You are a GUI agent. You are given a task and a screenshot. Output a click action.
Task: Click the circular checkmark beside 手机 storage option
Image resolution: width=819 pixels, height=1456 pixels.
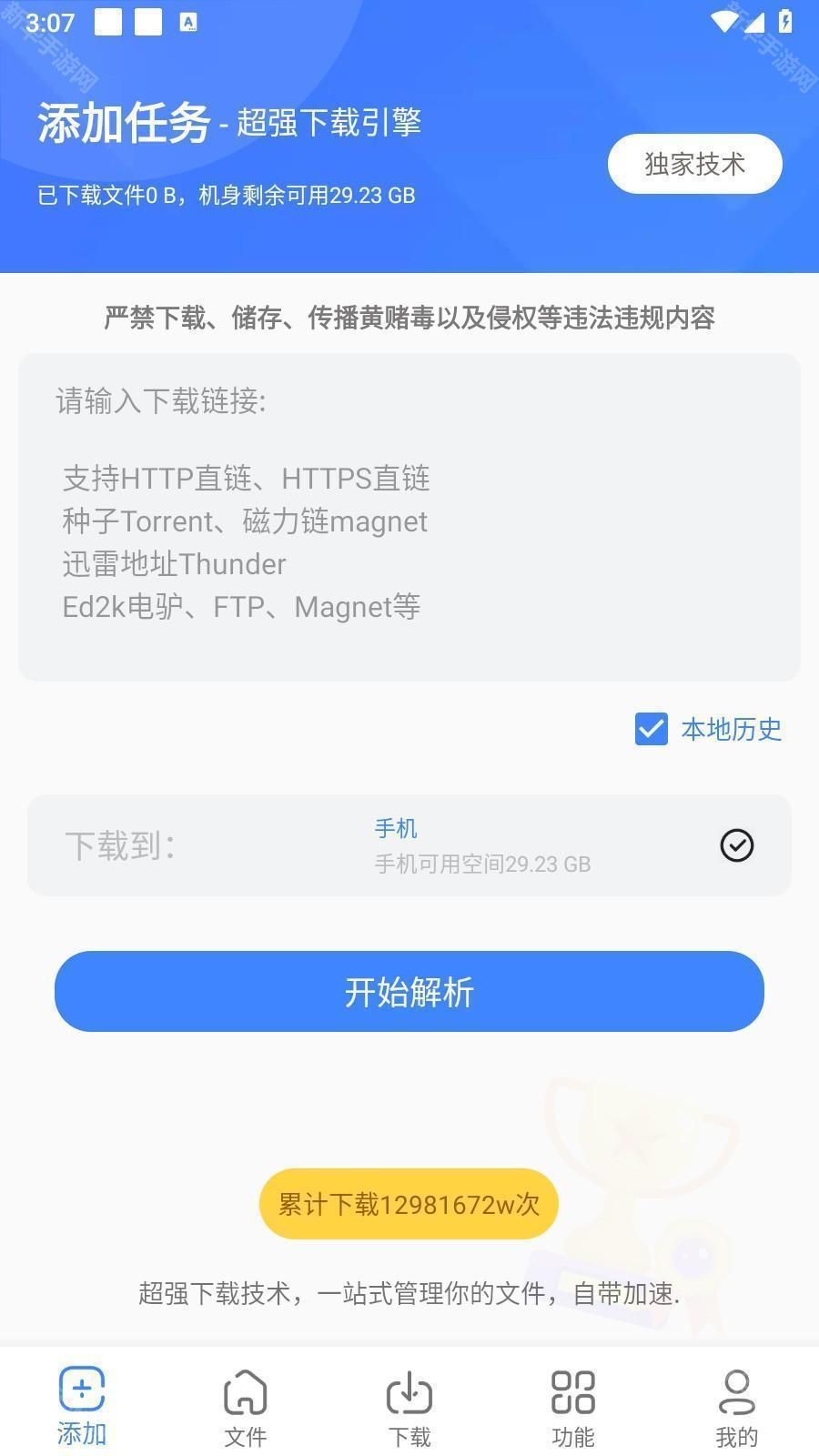point(735,845)
